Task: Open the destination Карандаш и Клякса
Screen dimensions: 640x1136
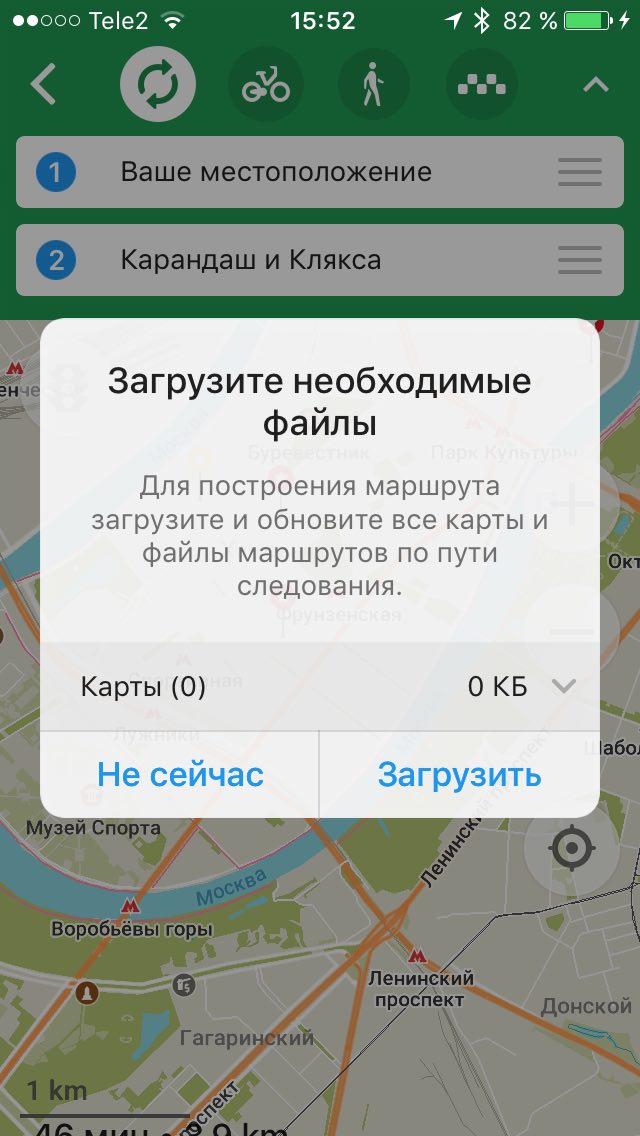Action: [320, 259]
